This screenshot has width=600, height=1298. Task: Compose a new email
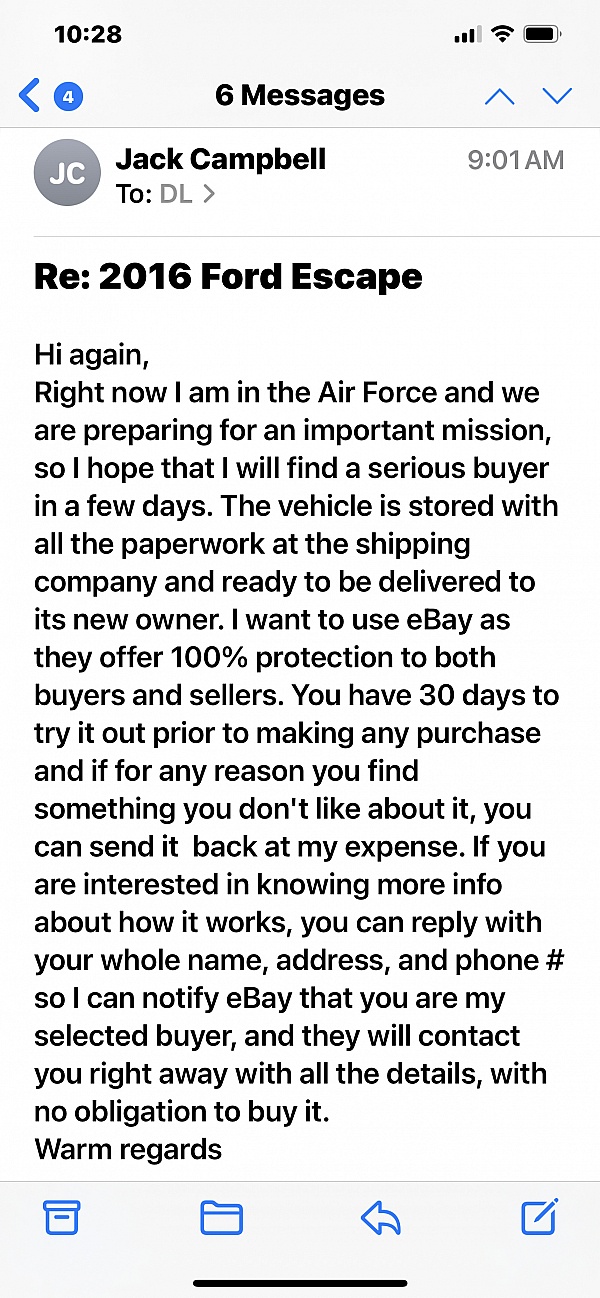click(x=539, y=1216)
